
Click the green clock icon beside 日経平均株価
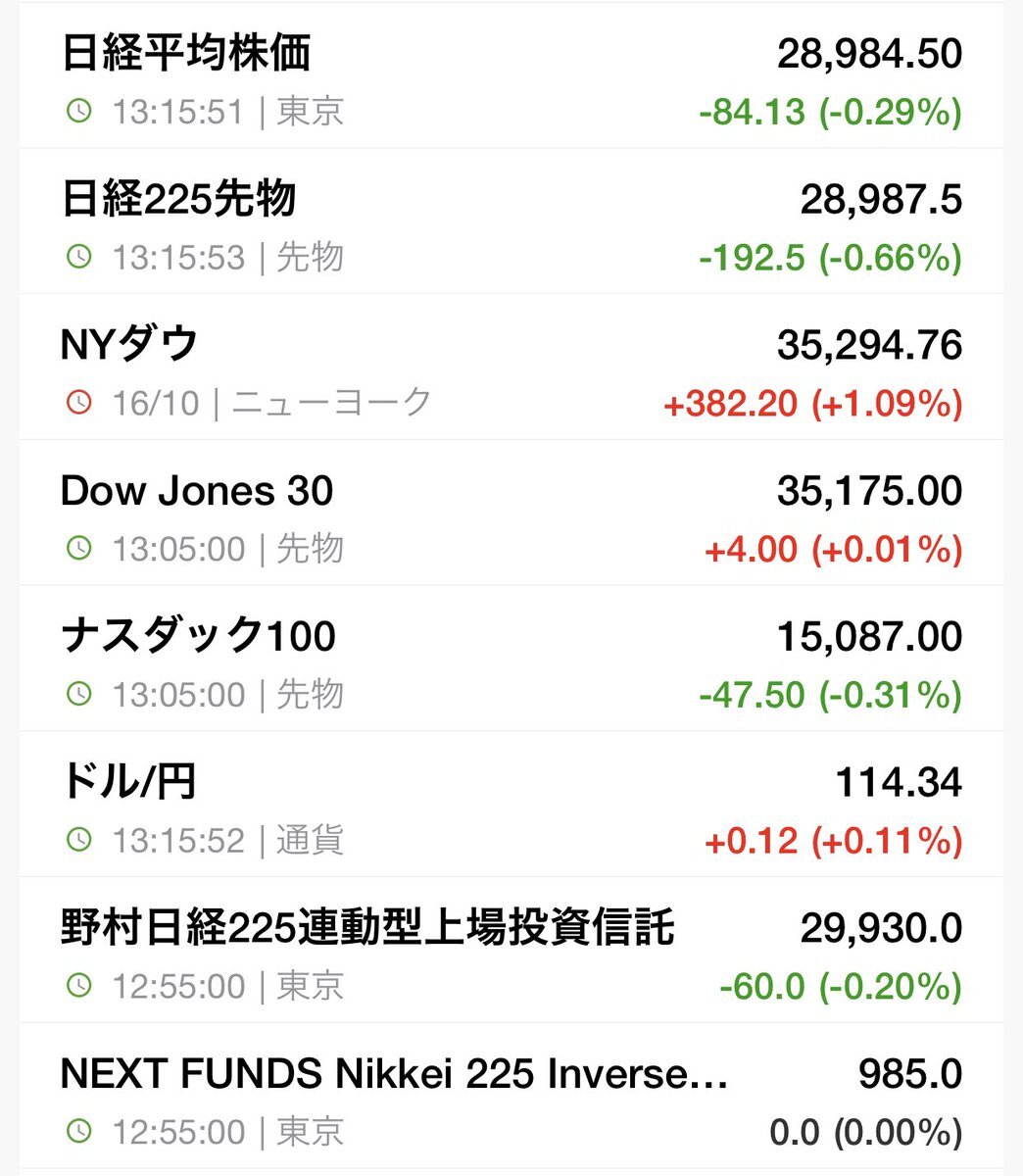click(78, 112)
